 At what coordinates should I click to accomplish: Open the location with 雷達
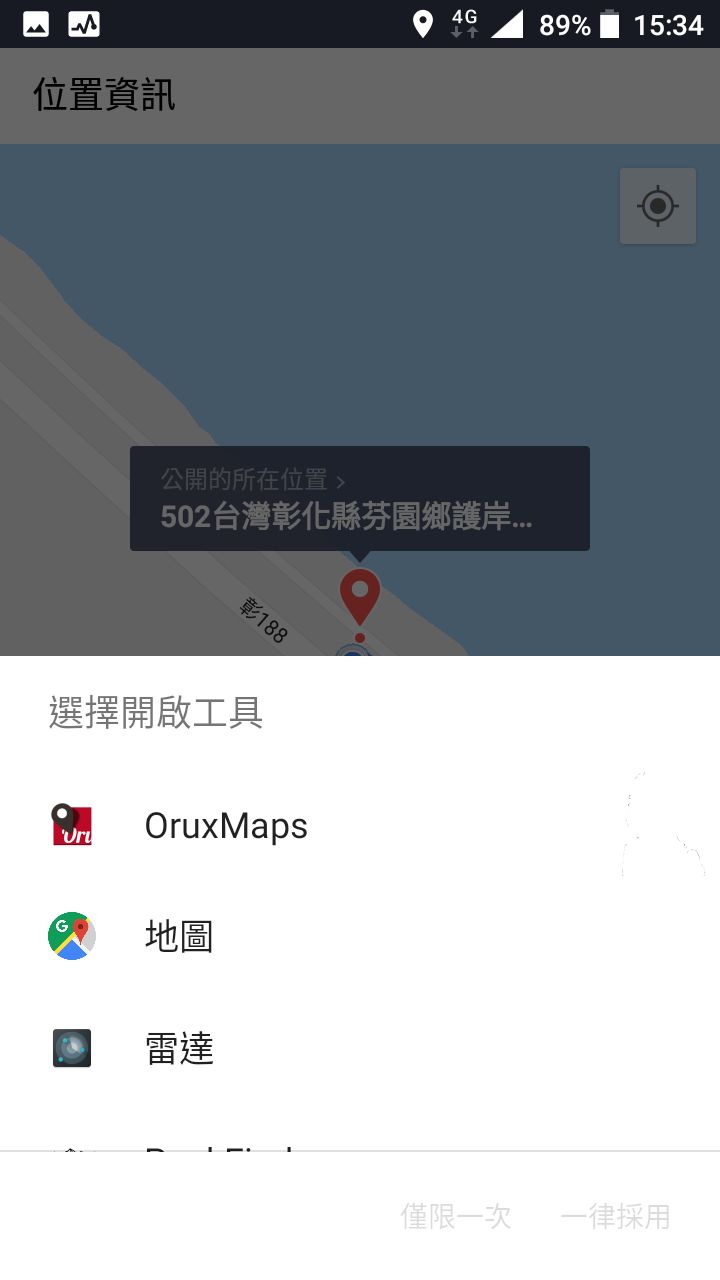coord(180,1049)
